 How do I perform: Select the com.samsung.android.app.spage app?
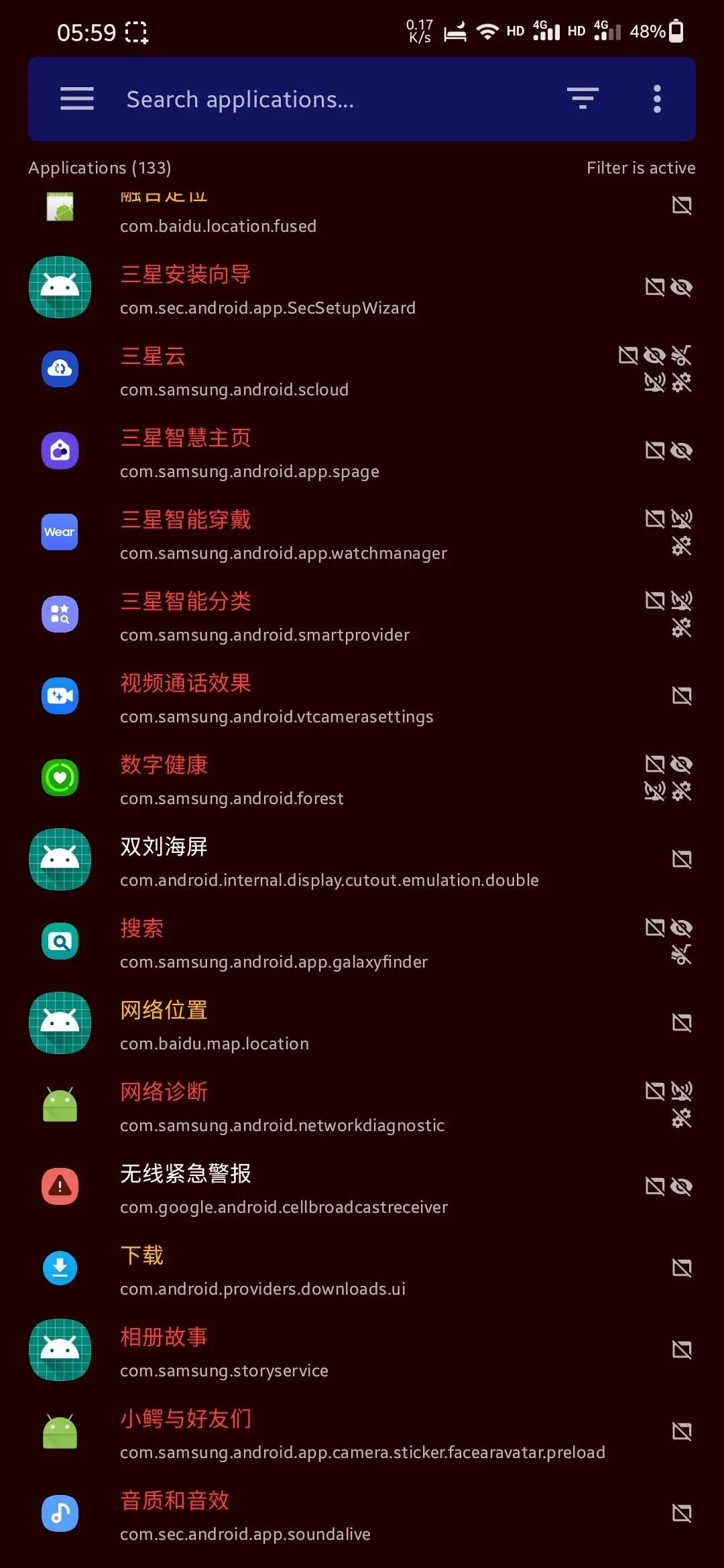pos(362,452)
